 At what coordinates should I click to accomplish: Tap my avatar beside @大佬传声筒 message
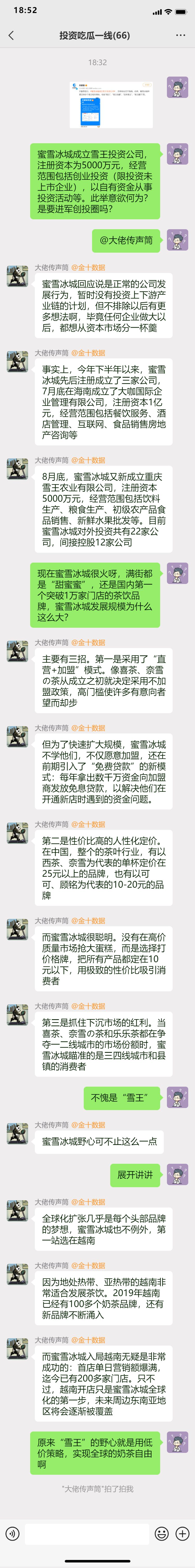(177, 240)
